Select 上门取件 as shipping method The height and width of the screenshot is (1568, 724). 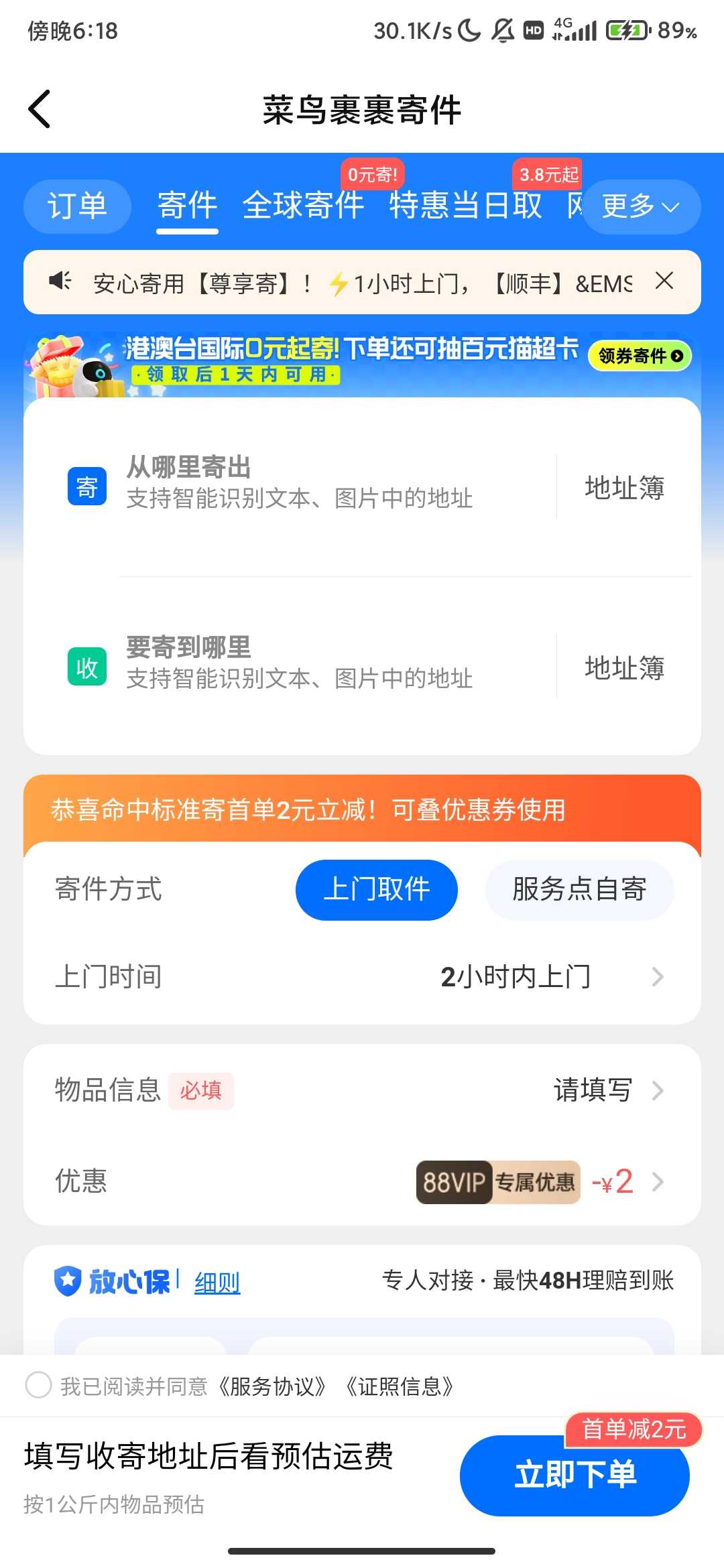click(376, 890)
